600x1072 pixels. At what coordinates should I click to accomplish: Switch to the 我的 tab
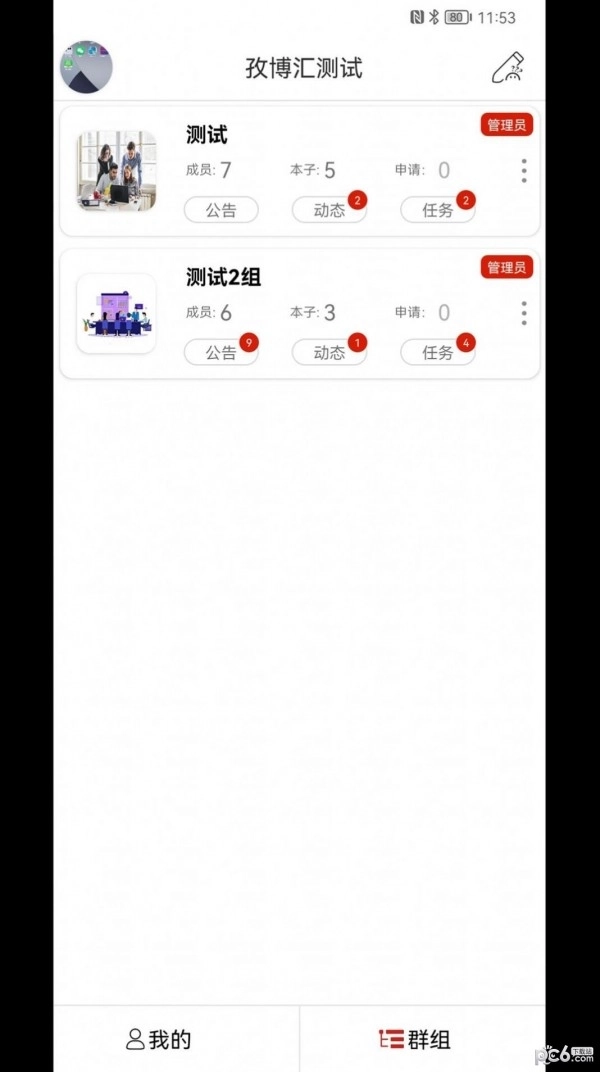click(x=160, y=1039)
